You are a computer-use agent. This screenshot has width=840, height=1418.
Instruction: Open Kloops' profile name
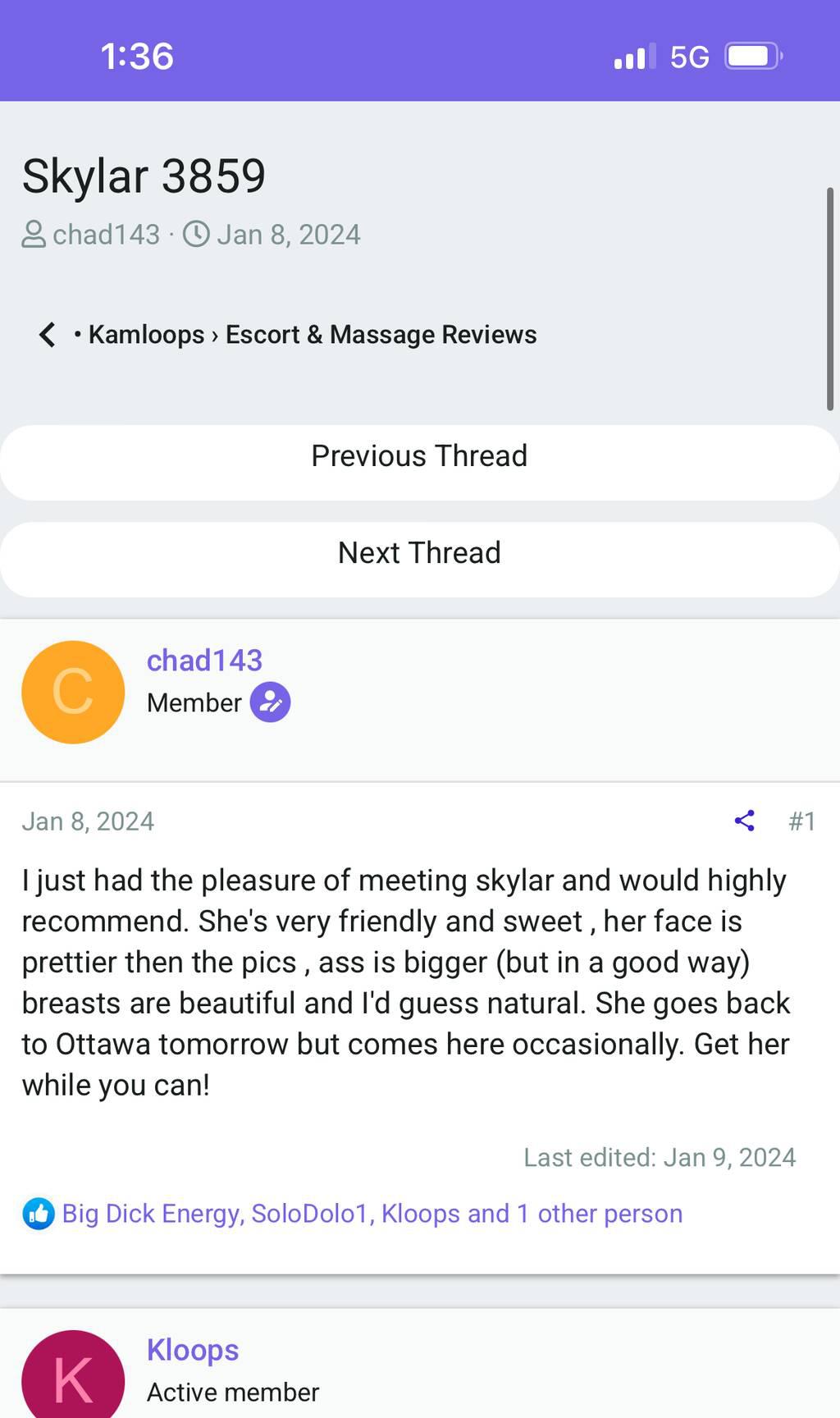(193, 1350)
